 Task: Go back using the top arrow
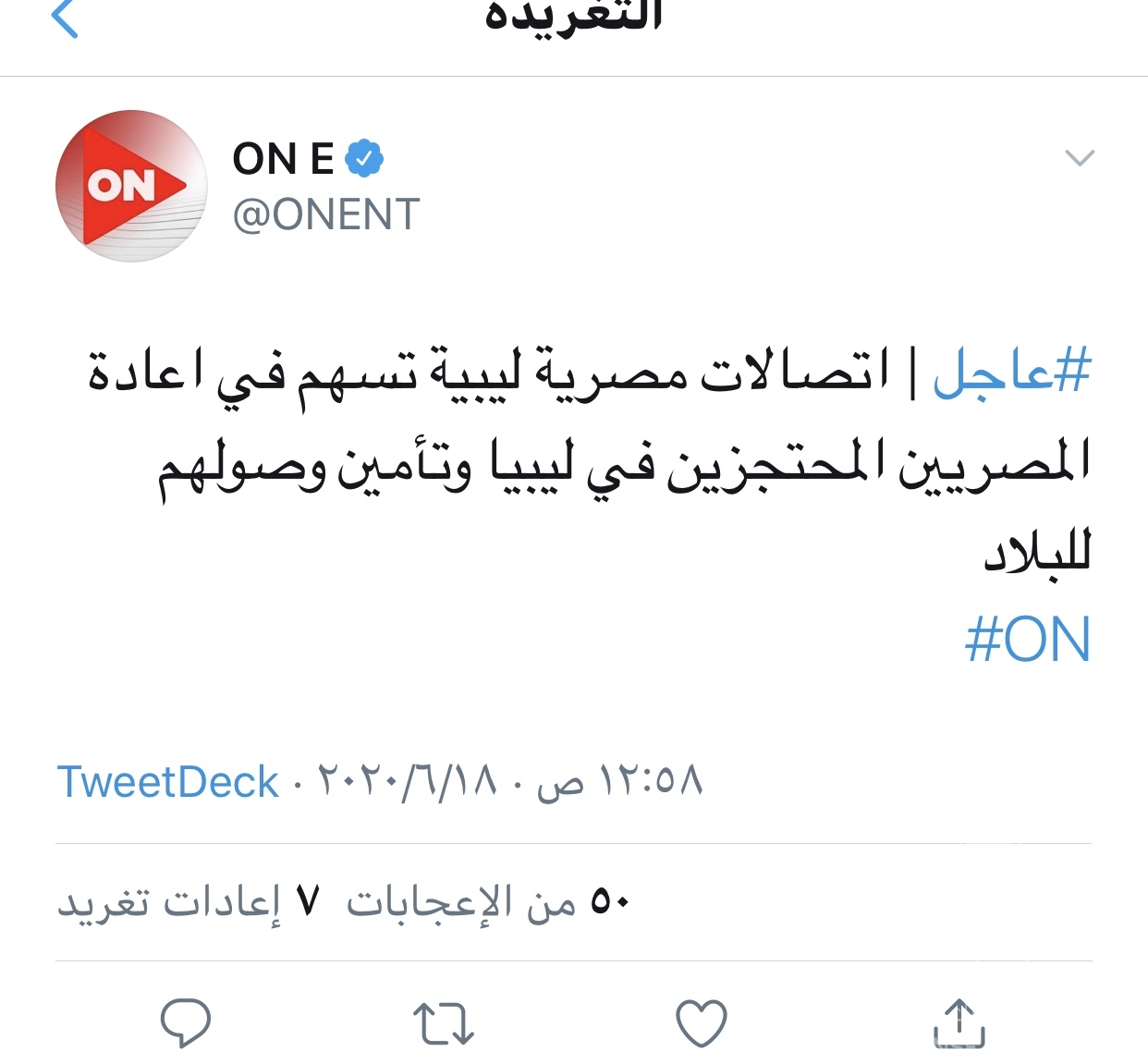pyautogui.click(x=65, y=18)
